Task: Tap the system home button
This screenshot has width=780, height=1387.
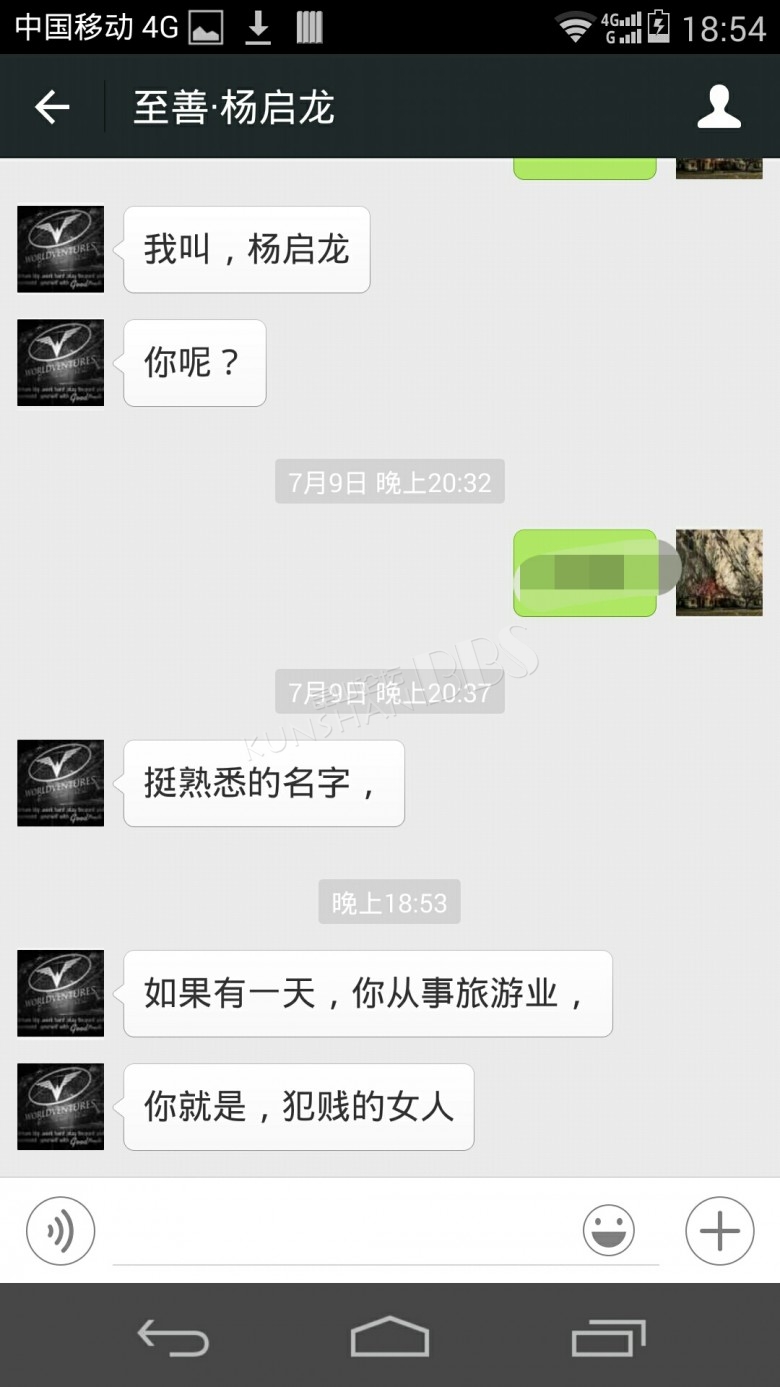Action: [x=390, y=1336]
